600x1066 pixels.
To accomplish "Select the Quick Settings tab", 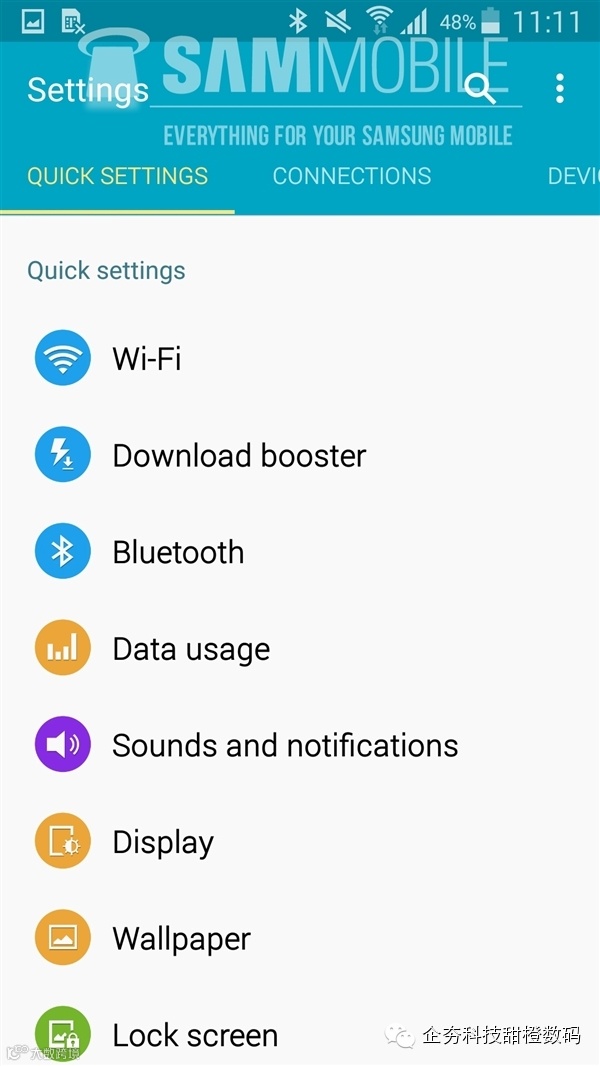I will click(117, 177).
